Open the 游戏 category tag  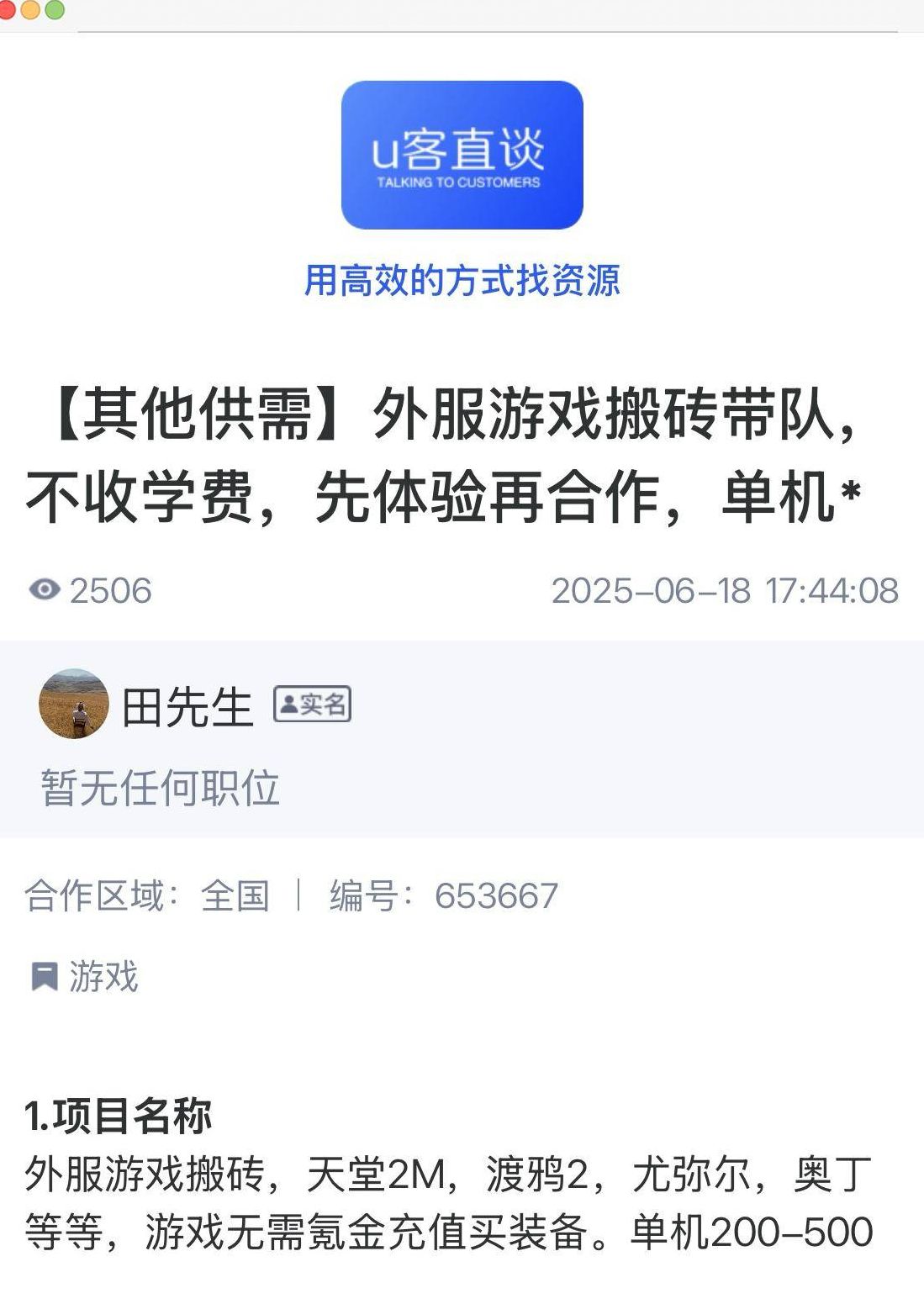pos(103,976)
